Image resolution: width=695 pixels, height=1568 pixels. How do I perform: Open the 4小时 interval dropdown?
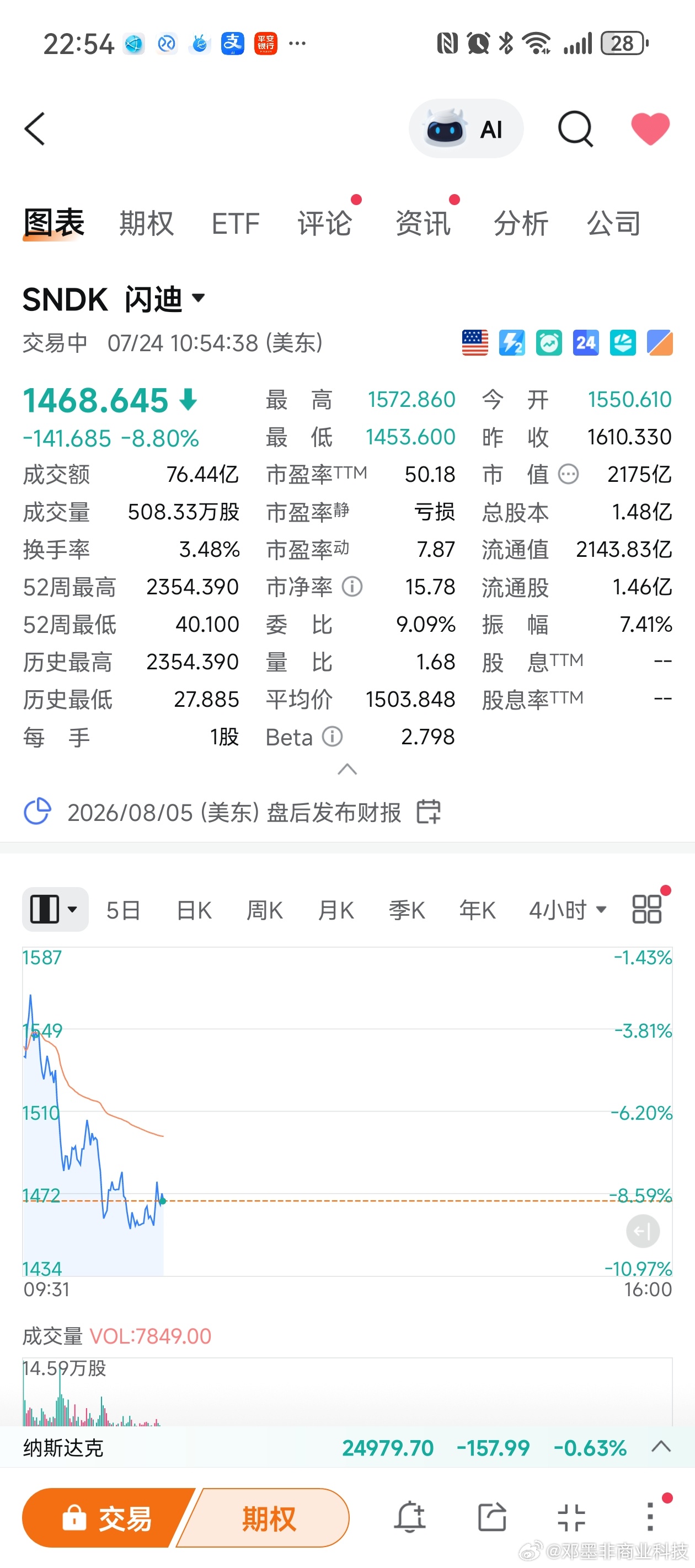pyautogui.click(x=568, y=911)
